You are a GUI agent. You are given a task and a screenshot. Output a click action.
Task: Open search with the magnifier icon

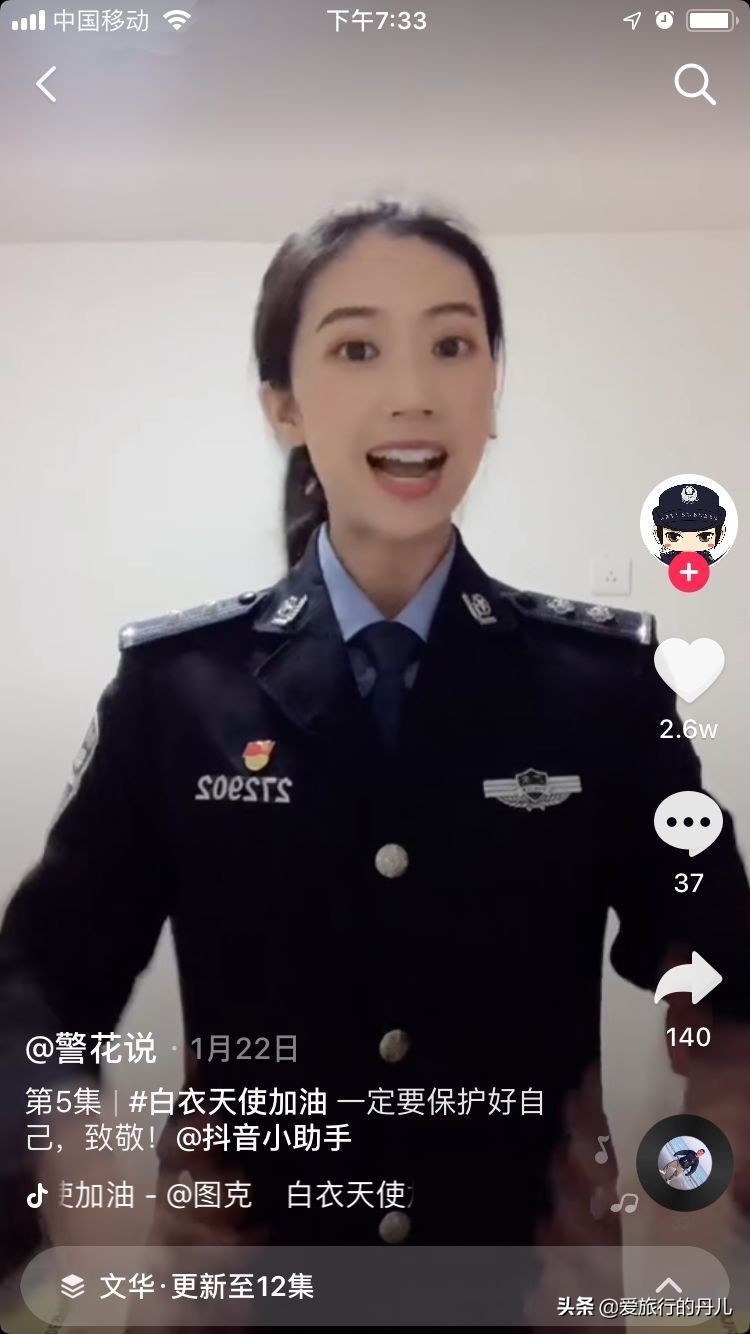694,85
